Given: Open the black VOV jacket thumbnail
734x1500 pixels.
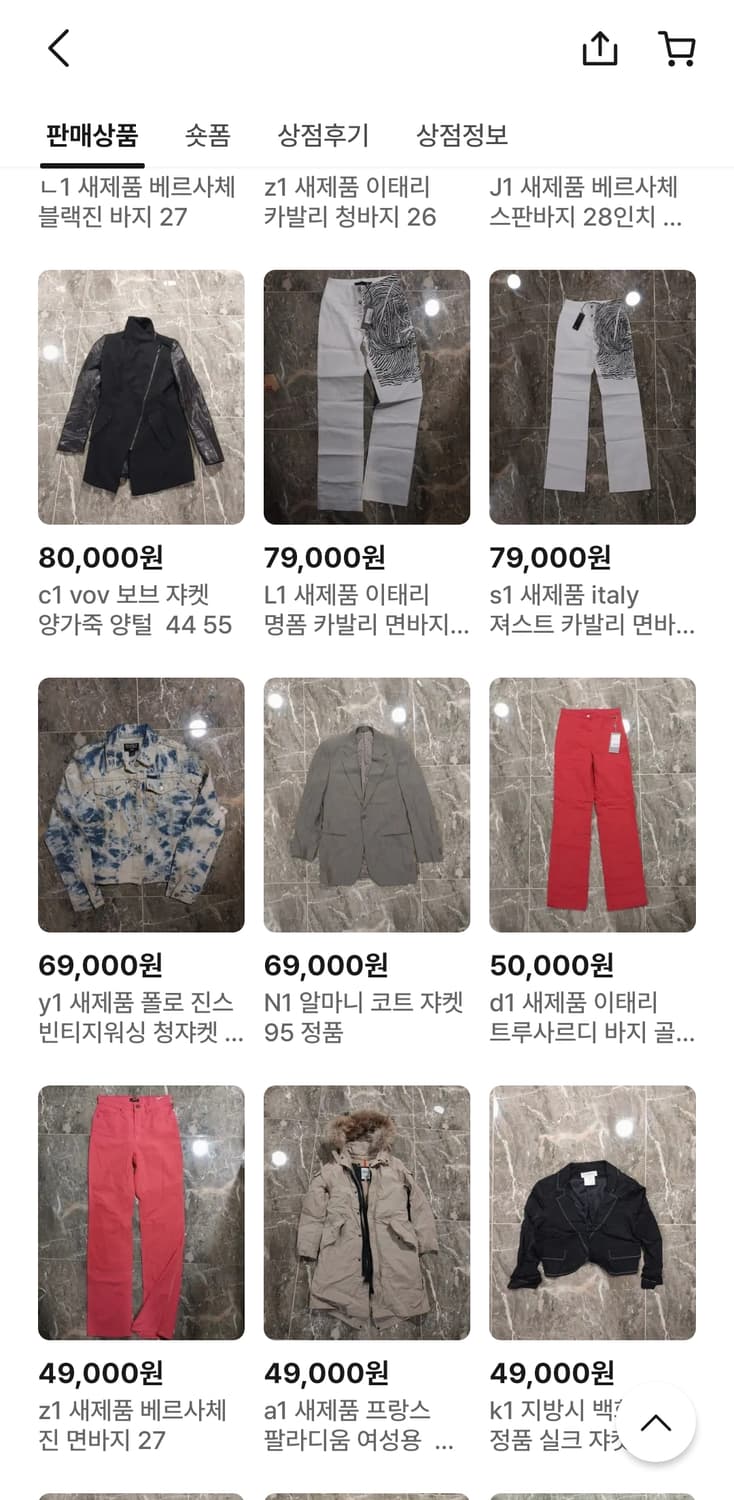Looking at the screenshot, I should tap(140, 396).
